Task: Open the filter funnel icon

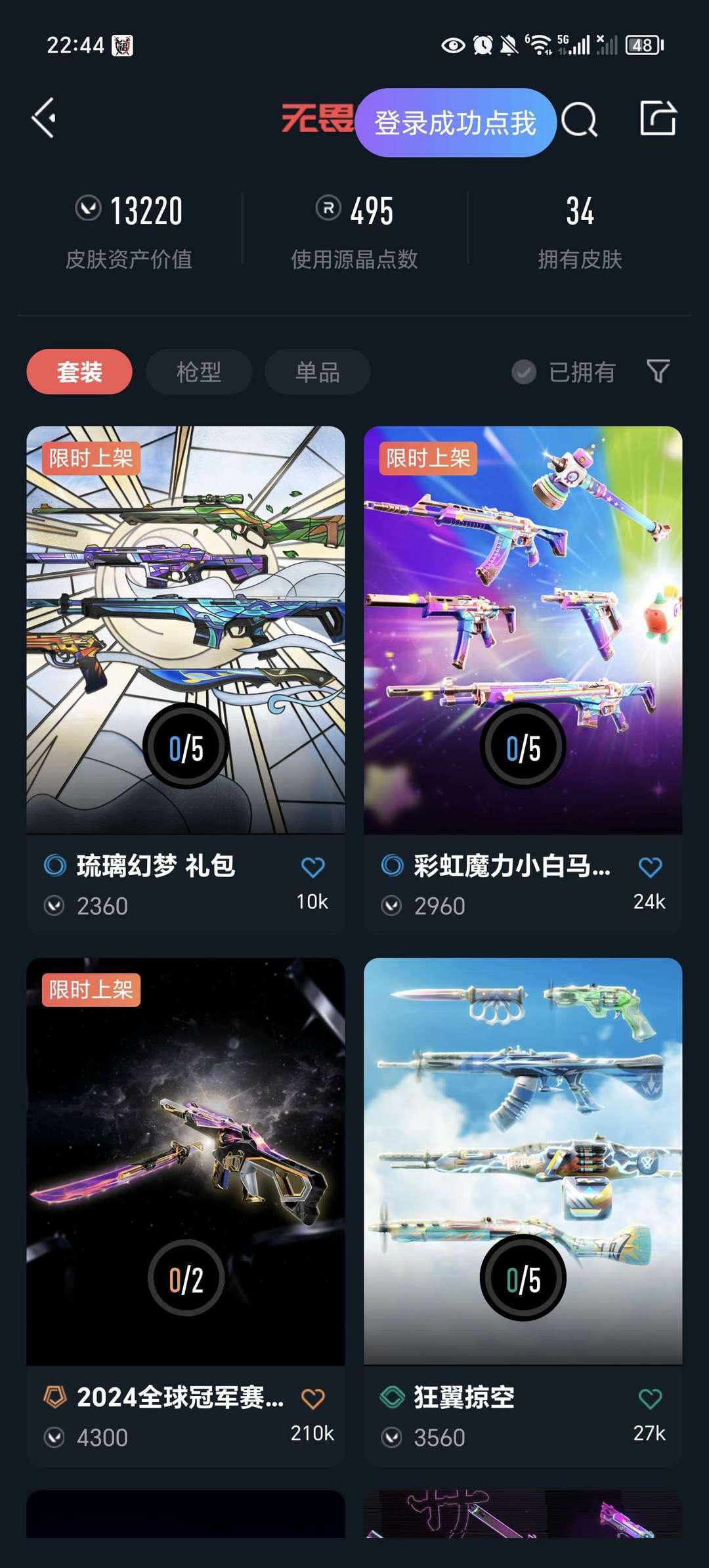Action: 658,371
